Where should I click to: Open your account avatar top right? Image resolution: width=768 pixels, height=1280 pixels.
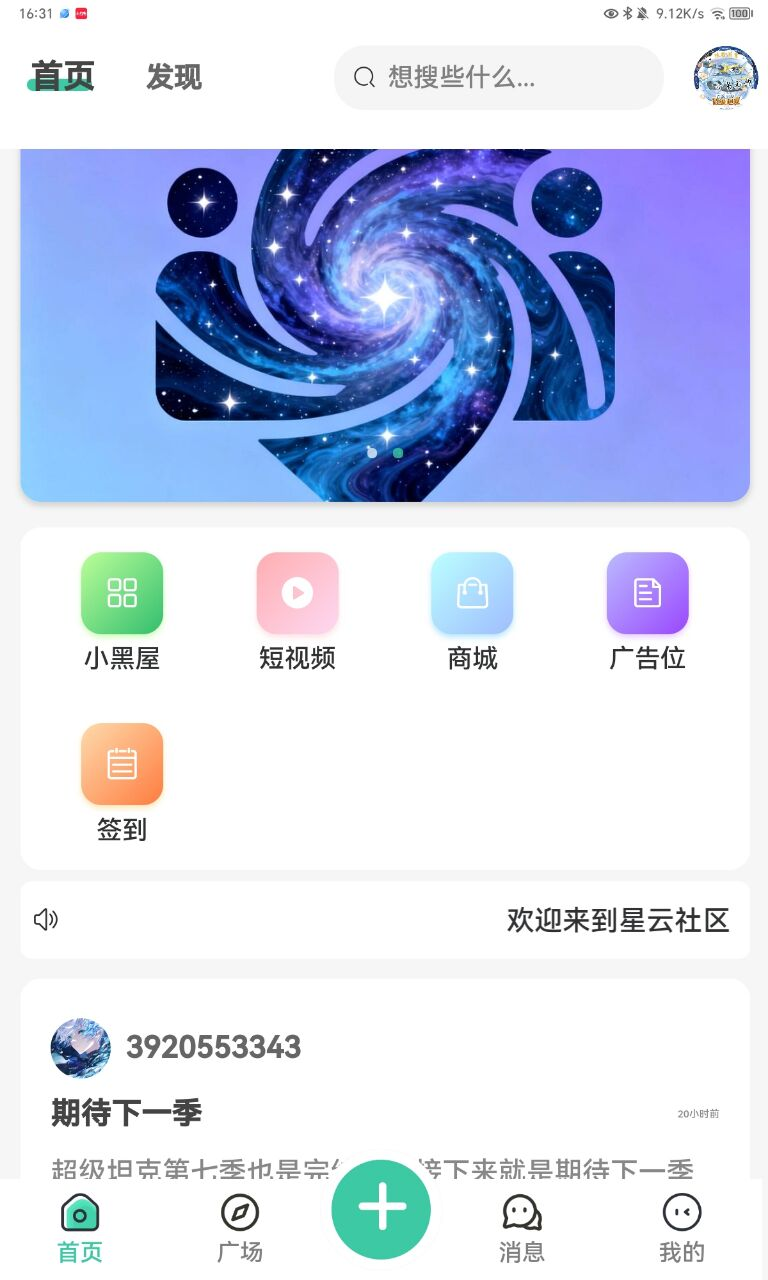tap(725, 77)
